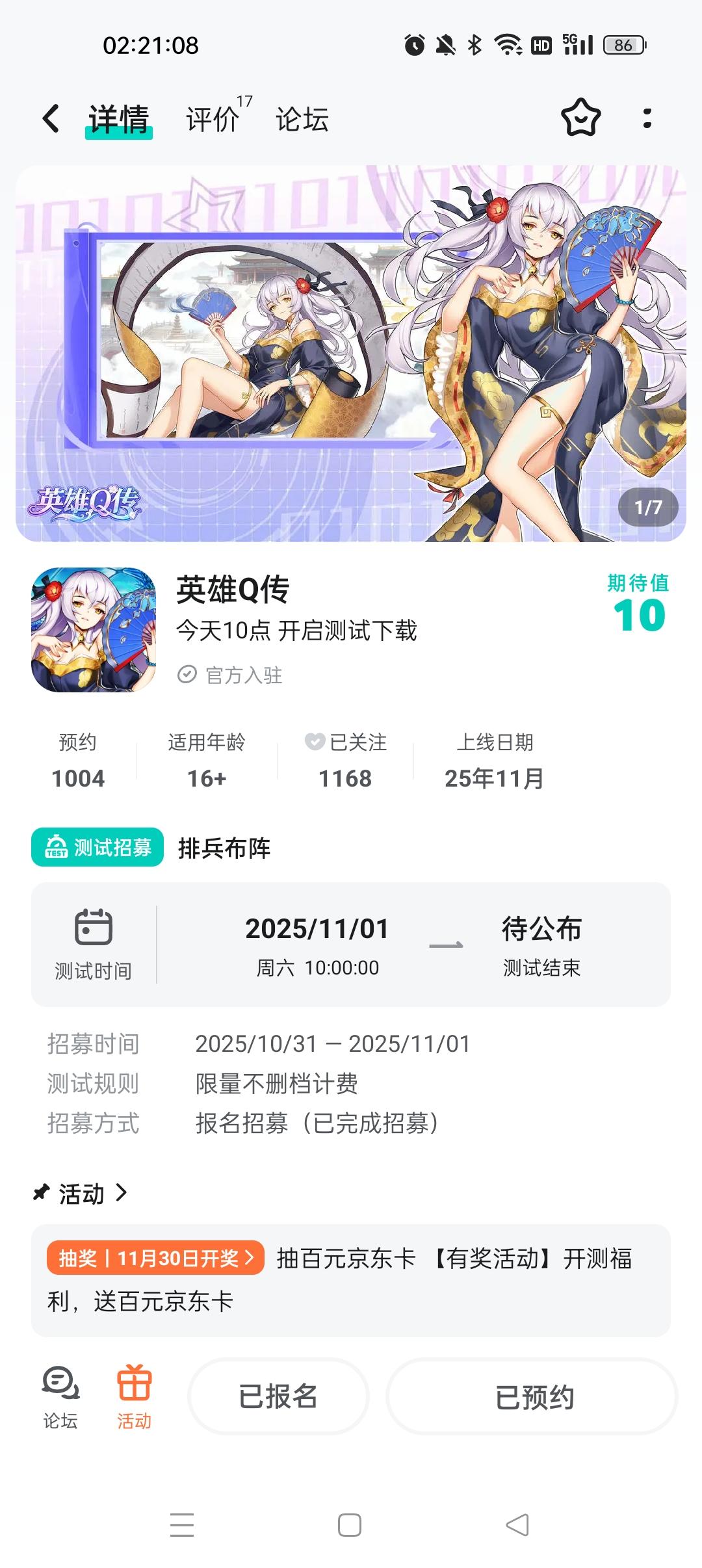Switch to the 论坛 tab at top
This screenshot has width=702, height=1568.
(302, 120)
